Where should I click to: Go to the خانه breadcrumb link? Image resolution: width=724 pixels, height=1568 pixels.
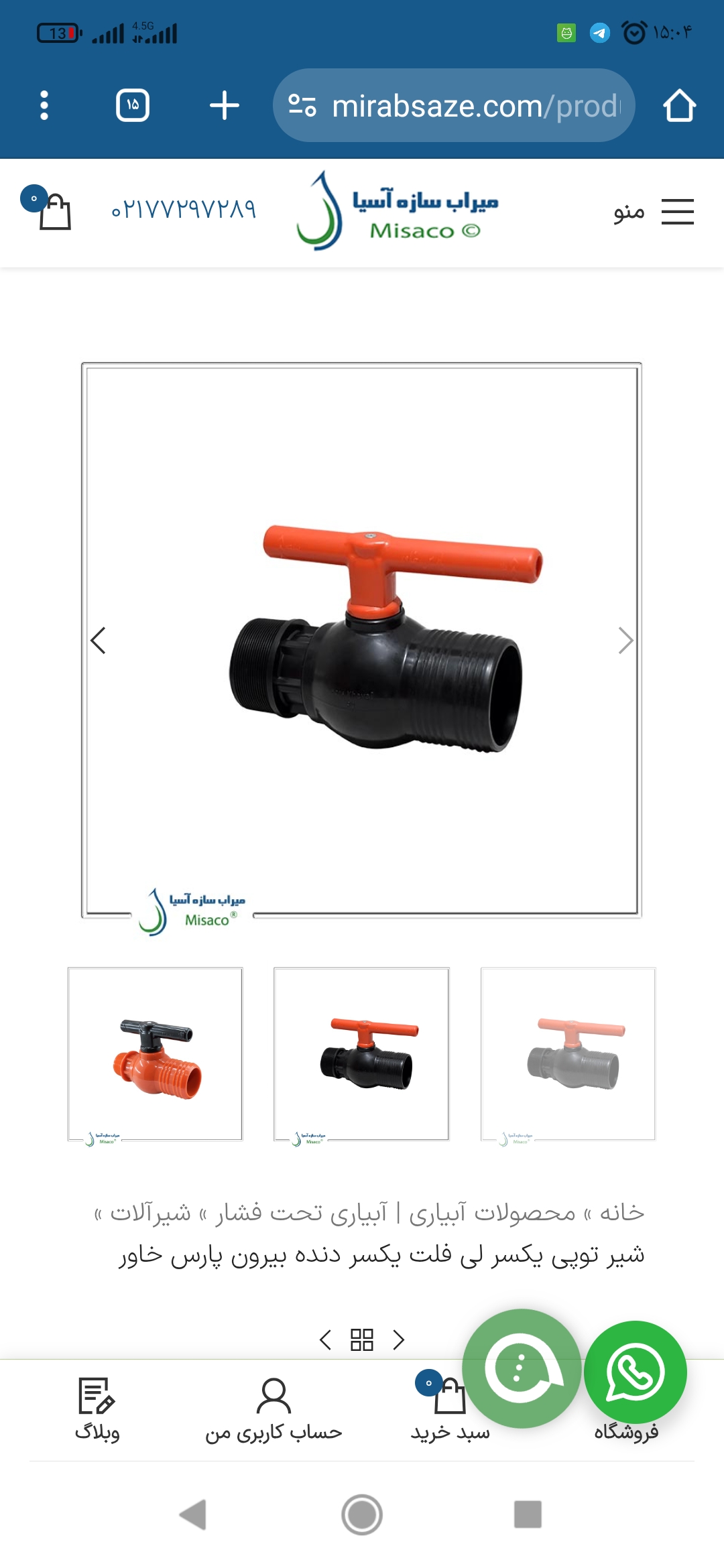pos(621,1213)
